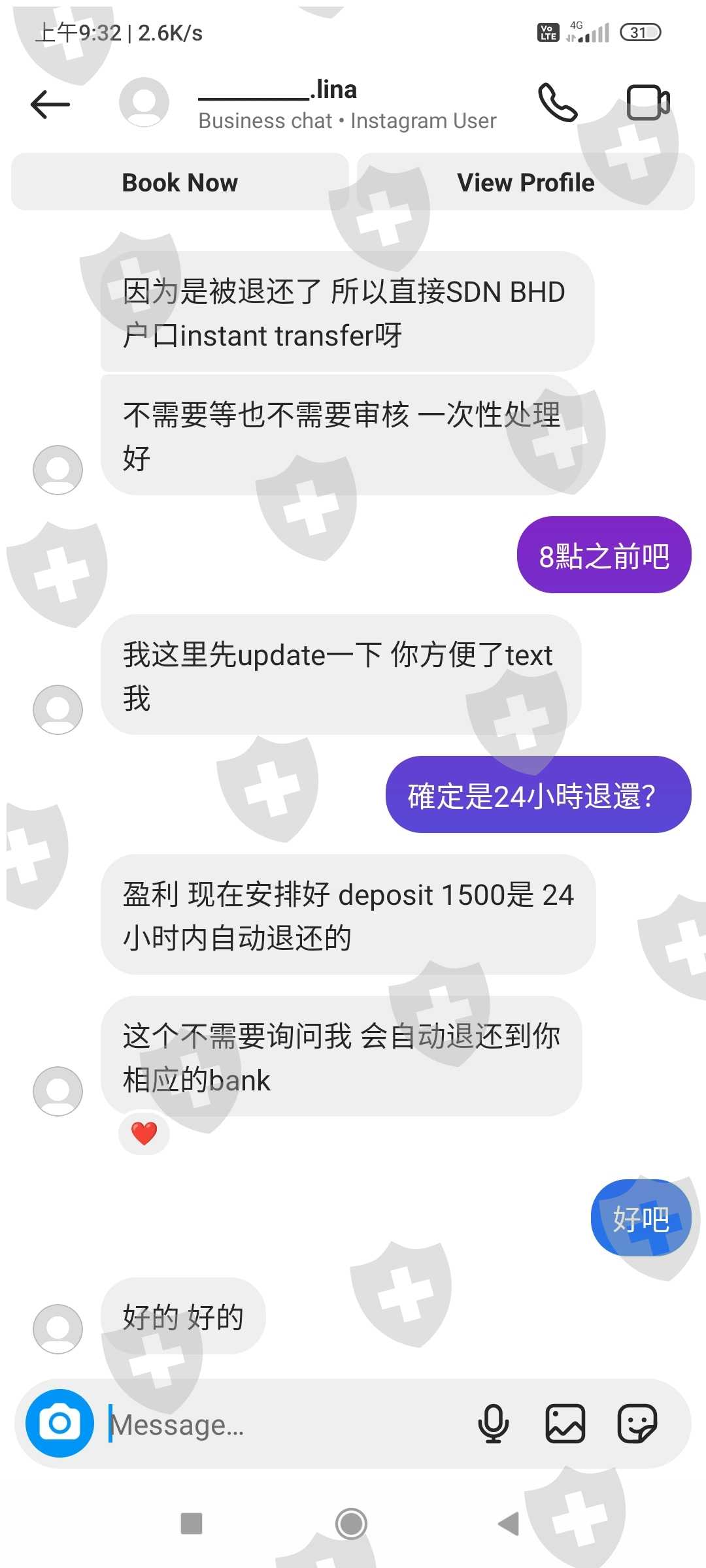Open the photo gallery picker
The height and width of the screenshot is (1568, 706).
[565, 1424]
